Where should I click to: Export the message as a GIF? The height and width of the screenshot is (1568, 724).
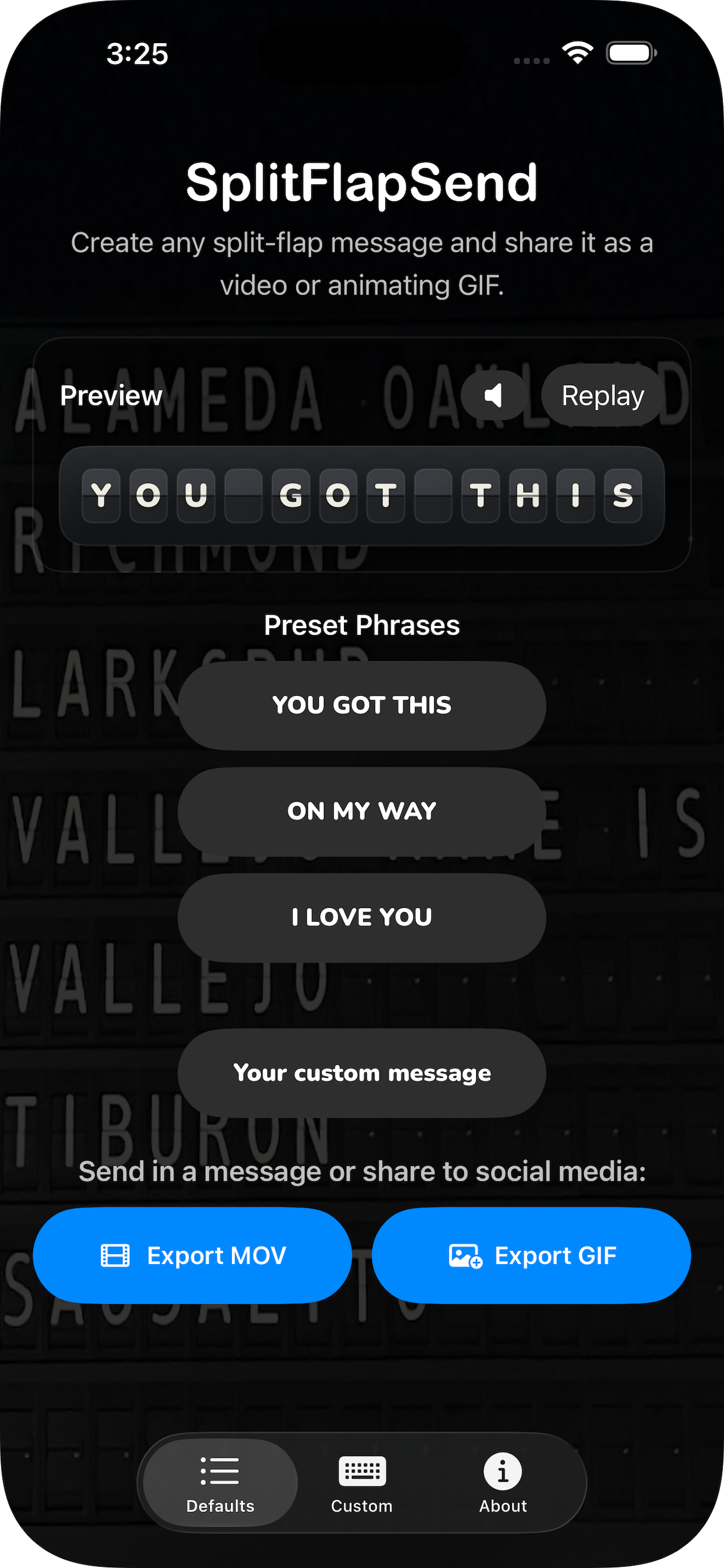pos(531,1256)
